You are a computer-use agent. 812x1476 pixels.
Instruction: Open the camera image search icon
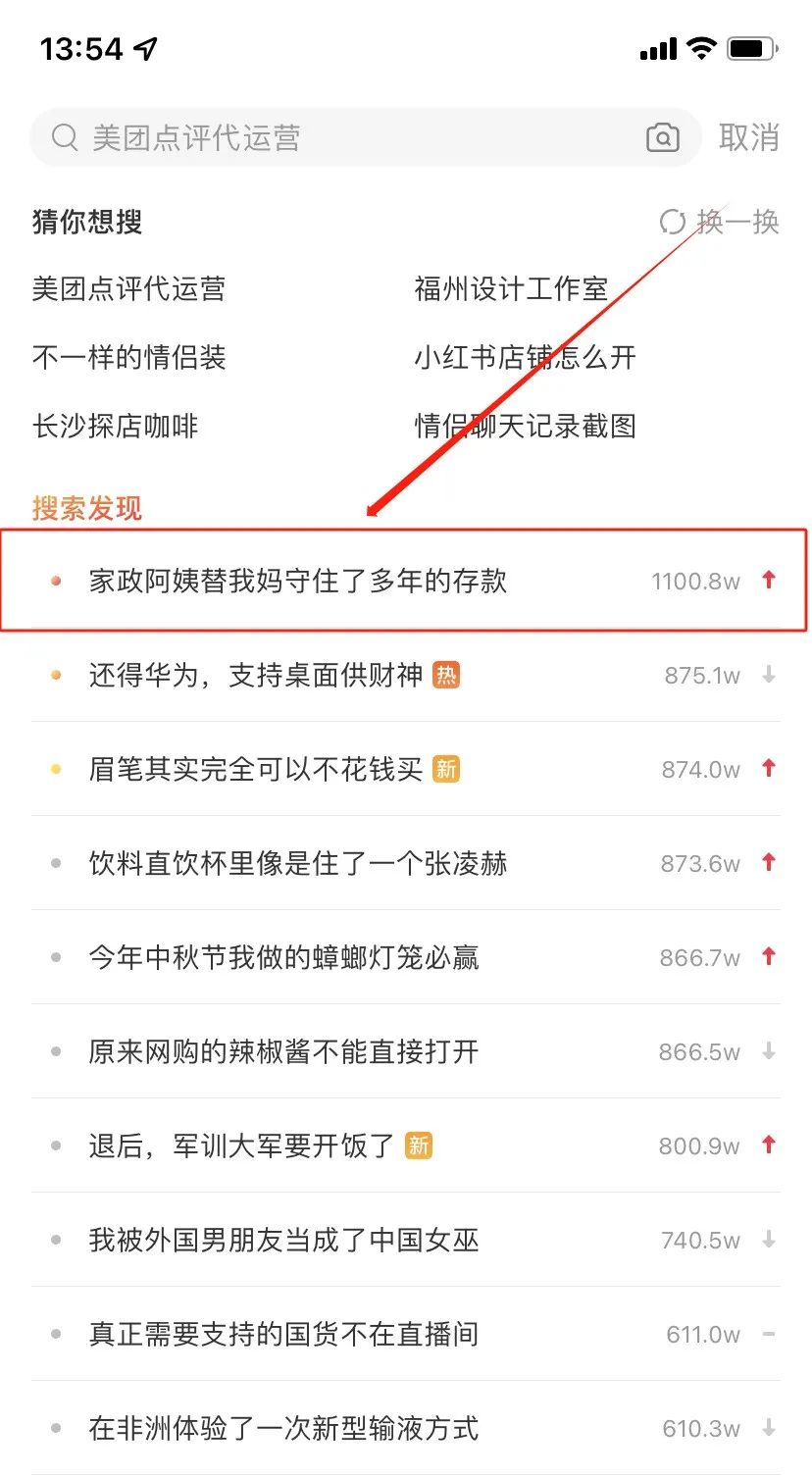tap(663, 137)
